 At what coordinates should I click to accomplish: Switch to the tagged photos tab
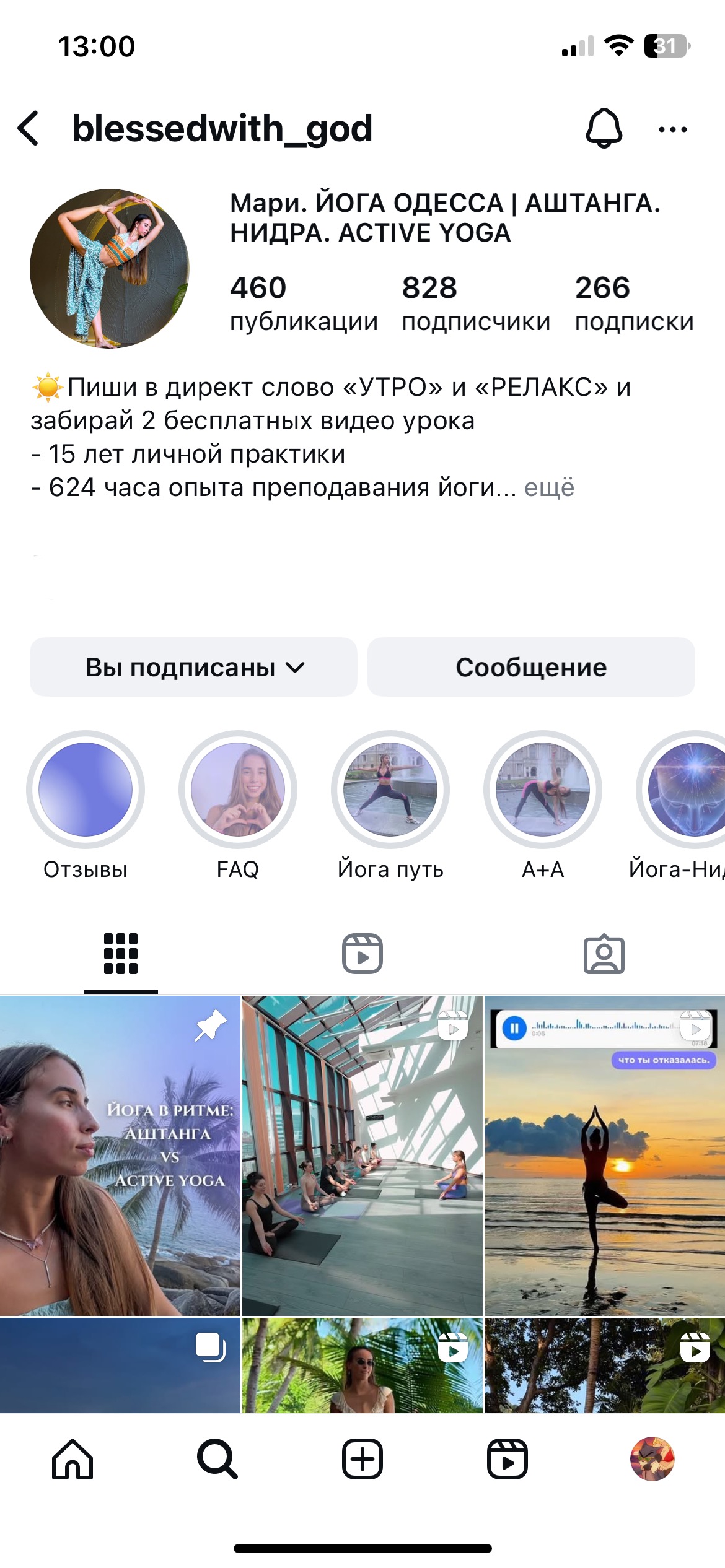604,954
